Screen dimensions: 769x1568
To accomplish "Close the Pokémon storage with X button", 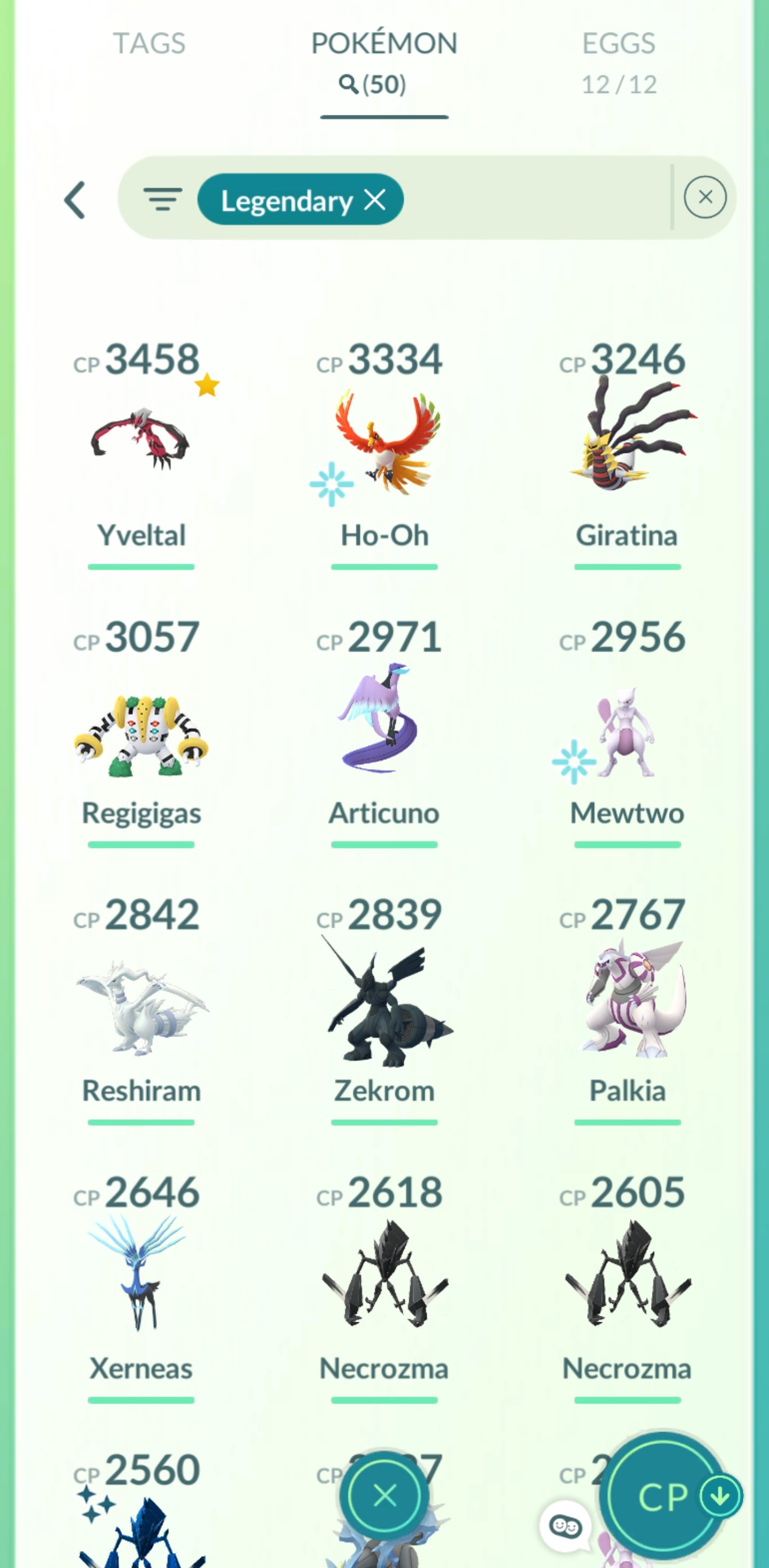I will click(x=384, y=1495).
